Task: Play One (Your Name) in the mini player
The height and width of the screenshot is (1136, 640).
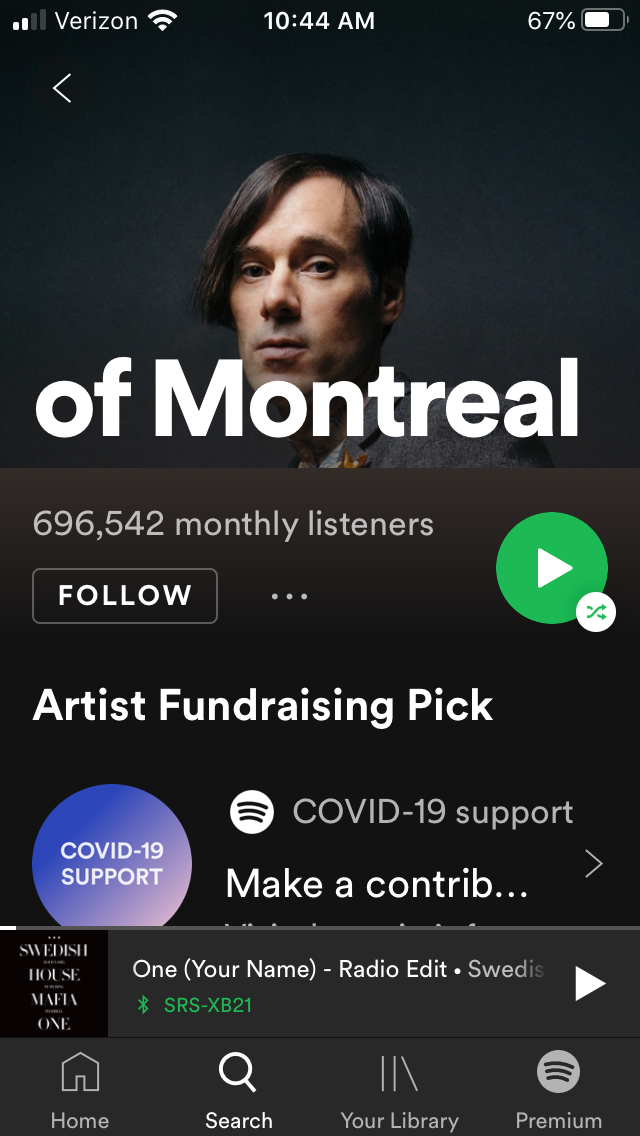Action: (590, 984)
